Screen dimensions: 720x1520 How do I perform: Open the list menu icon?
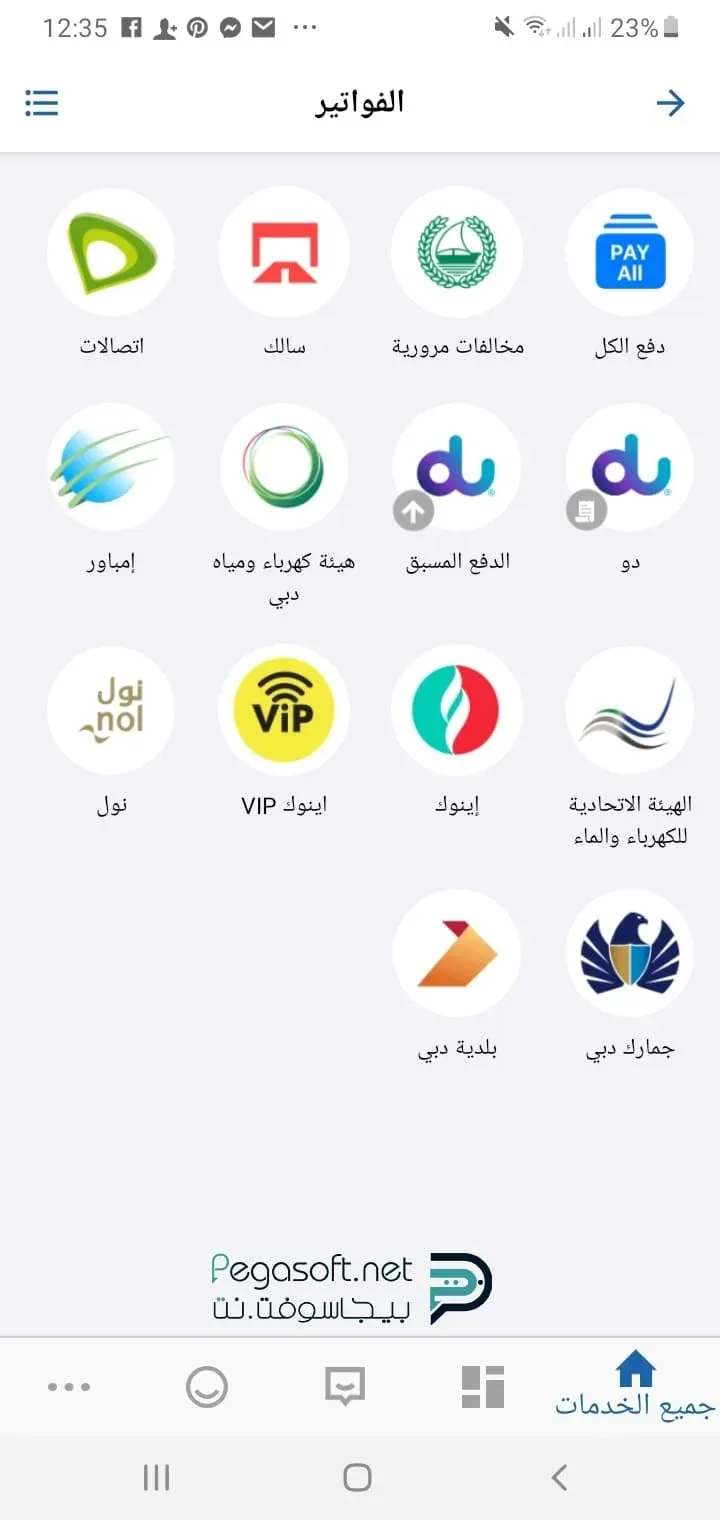tap(42, 103)
